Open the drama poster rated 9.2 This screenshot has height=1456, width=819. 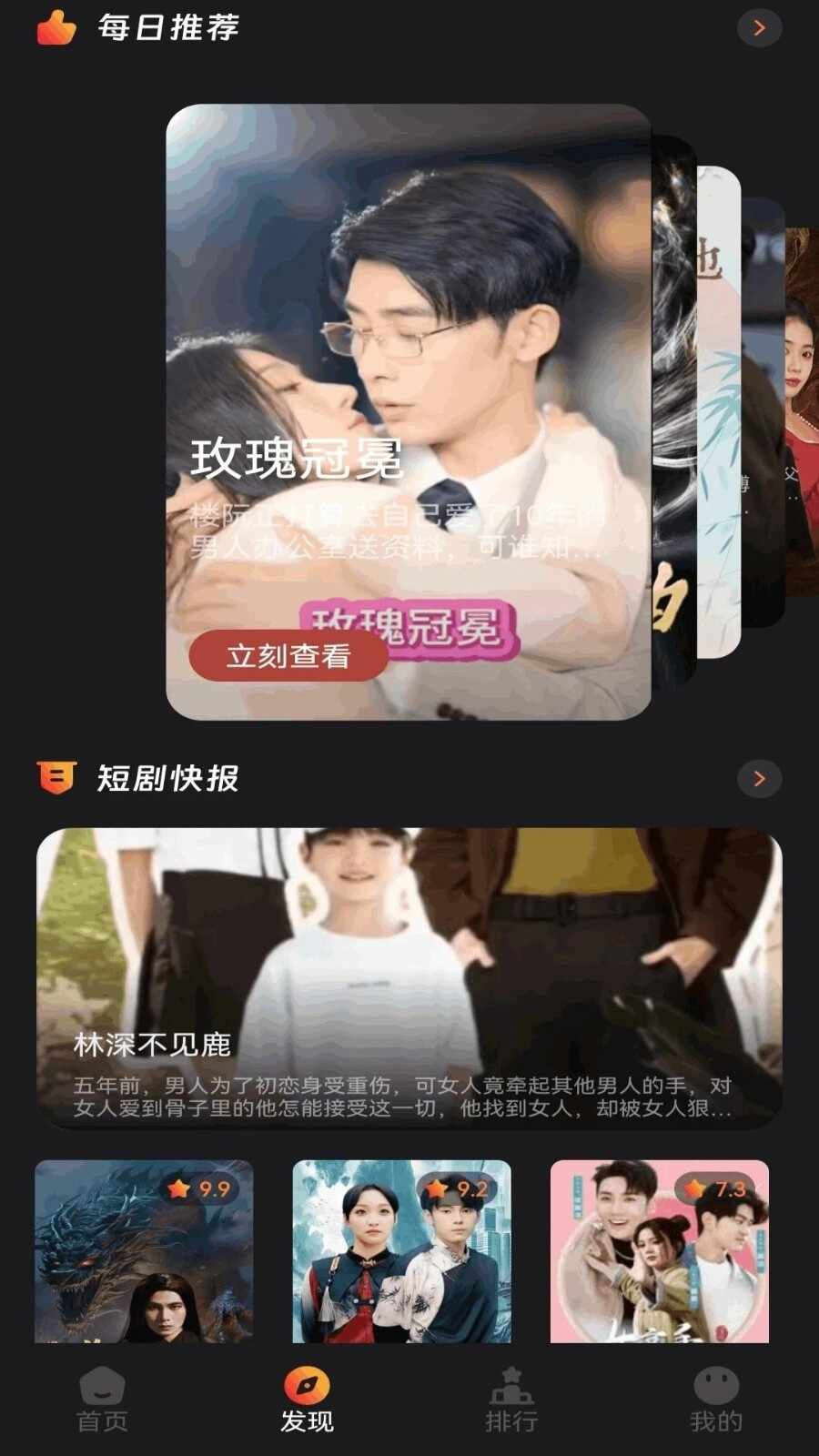(401, 1250)
